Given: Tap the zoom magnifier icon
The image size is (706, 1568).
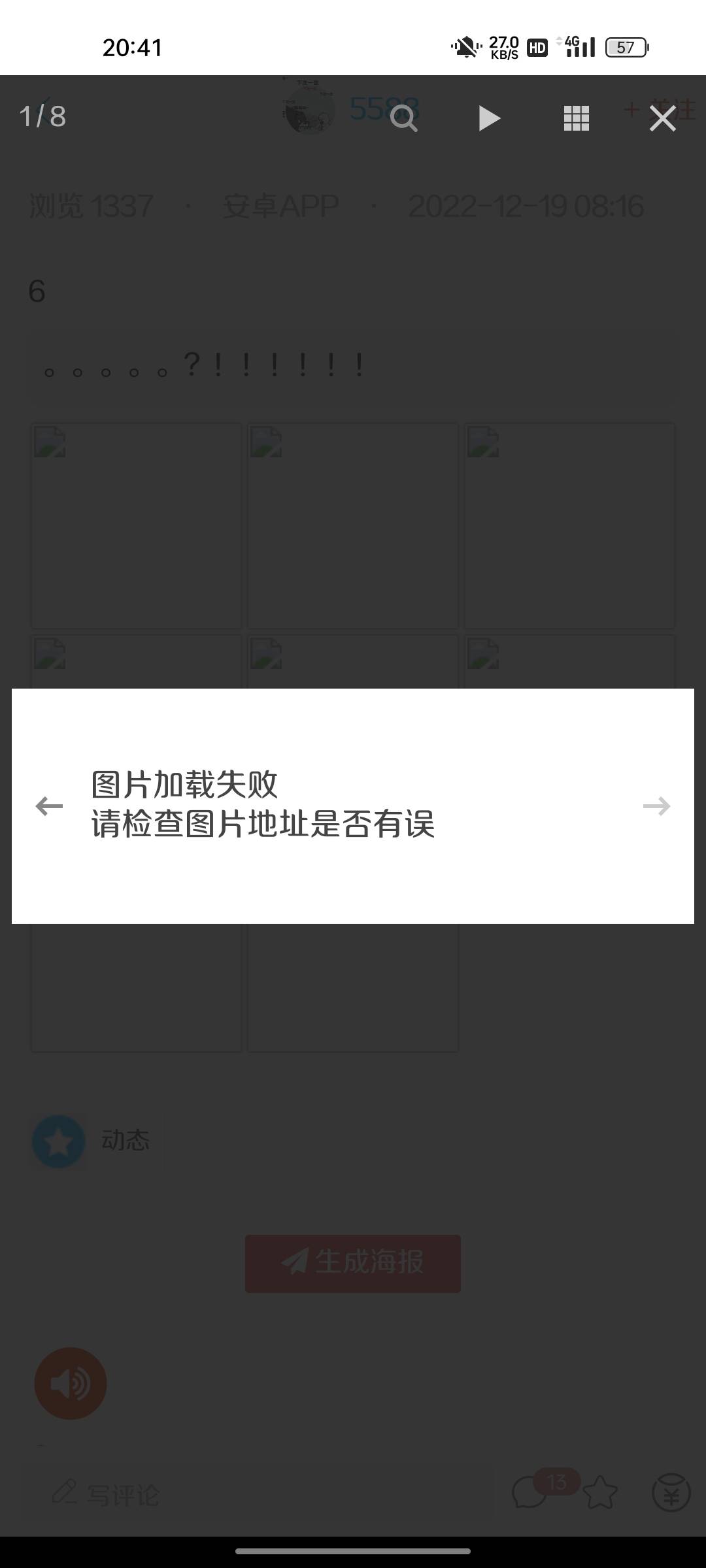Looking at the screenshot, I should coord(403,118).
